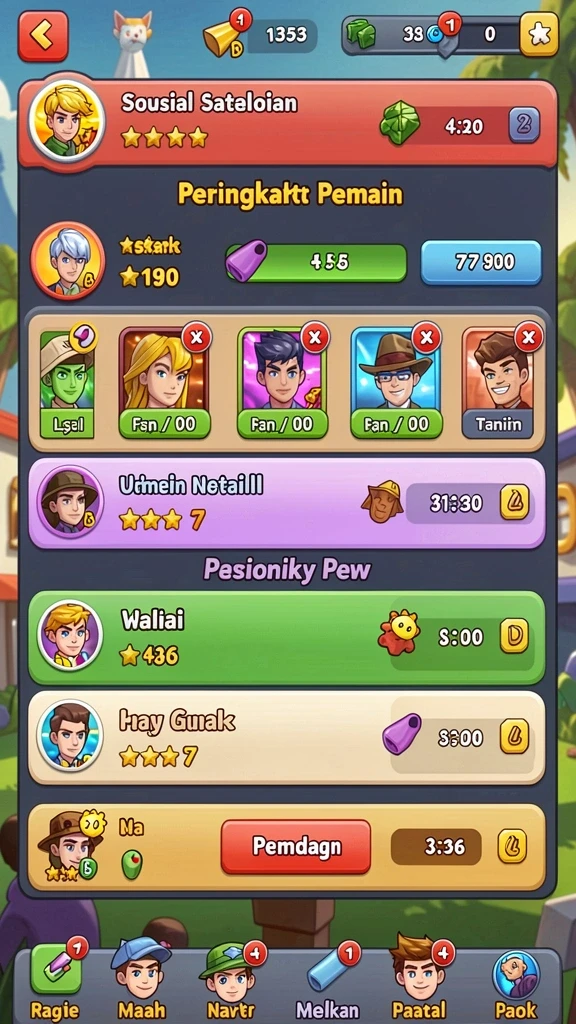This screenshot has width=576, height=1024.
Task: Open Waliai player row
Action: tap(287, 637)
